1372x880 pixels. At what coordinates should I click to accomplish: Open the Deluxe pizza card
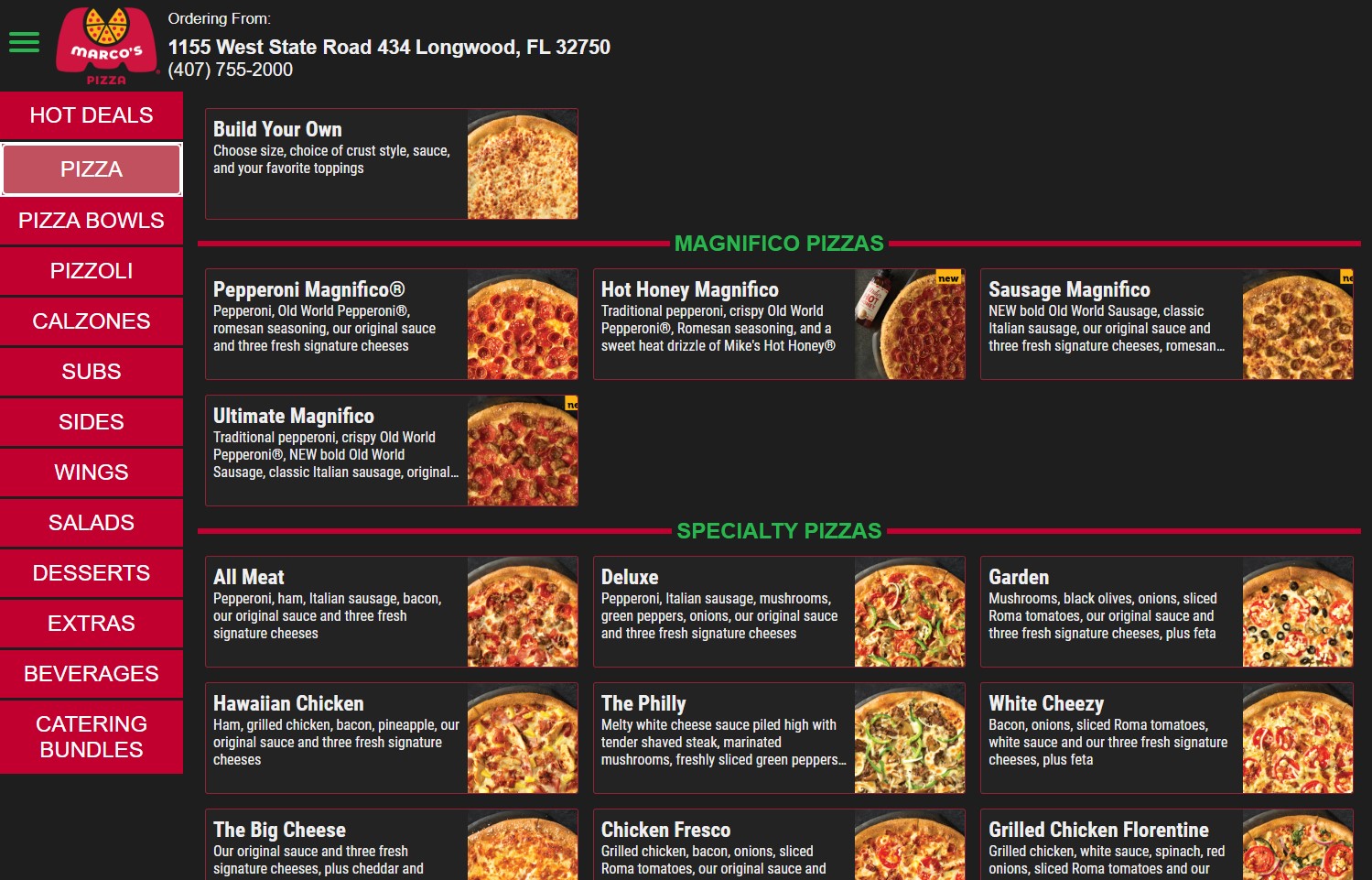(779, 612)
